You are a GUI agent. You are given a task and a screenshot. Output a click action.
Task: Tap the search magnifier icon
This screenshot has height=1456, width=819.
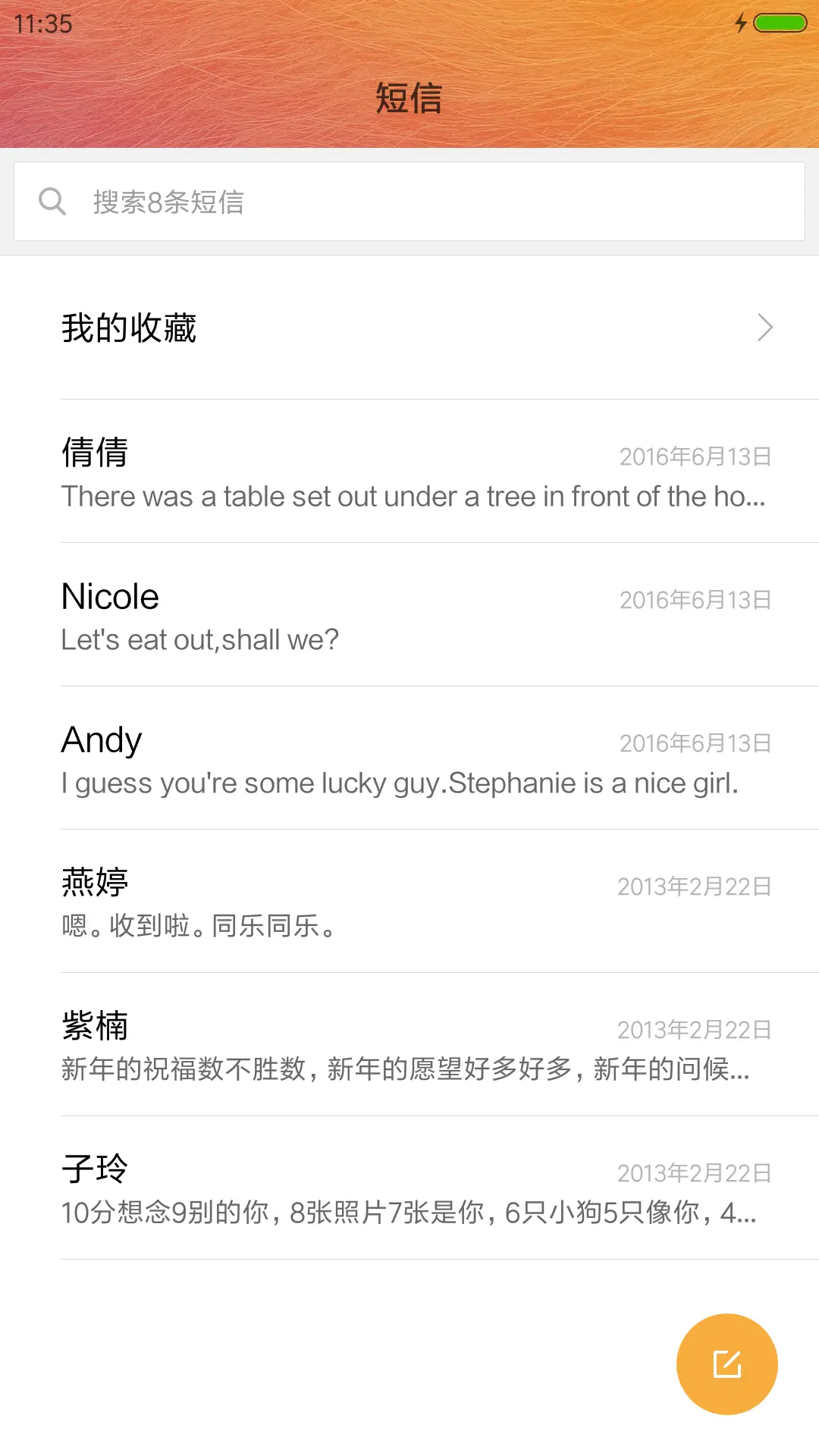tap(52, 201)
